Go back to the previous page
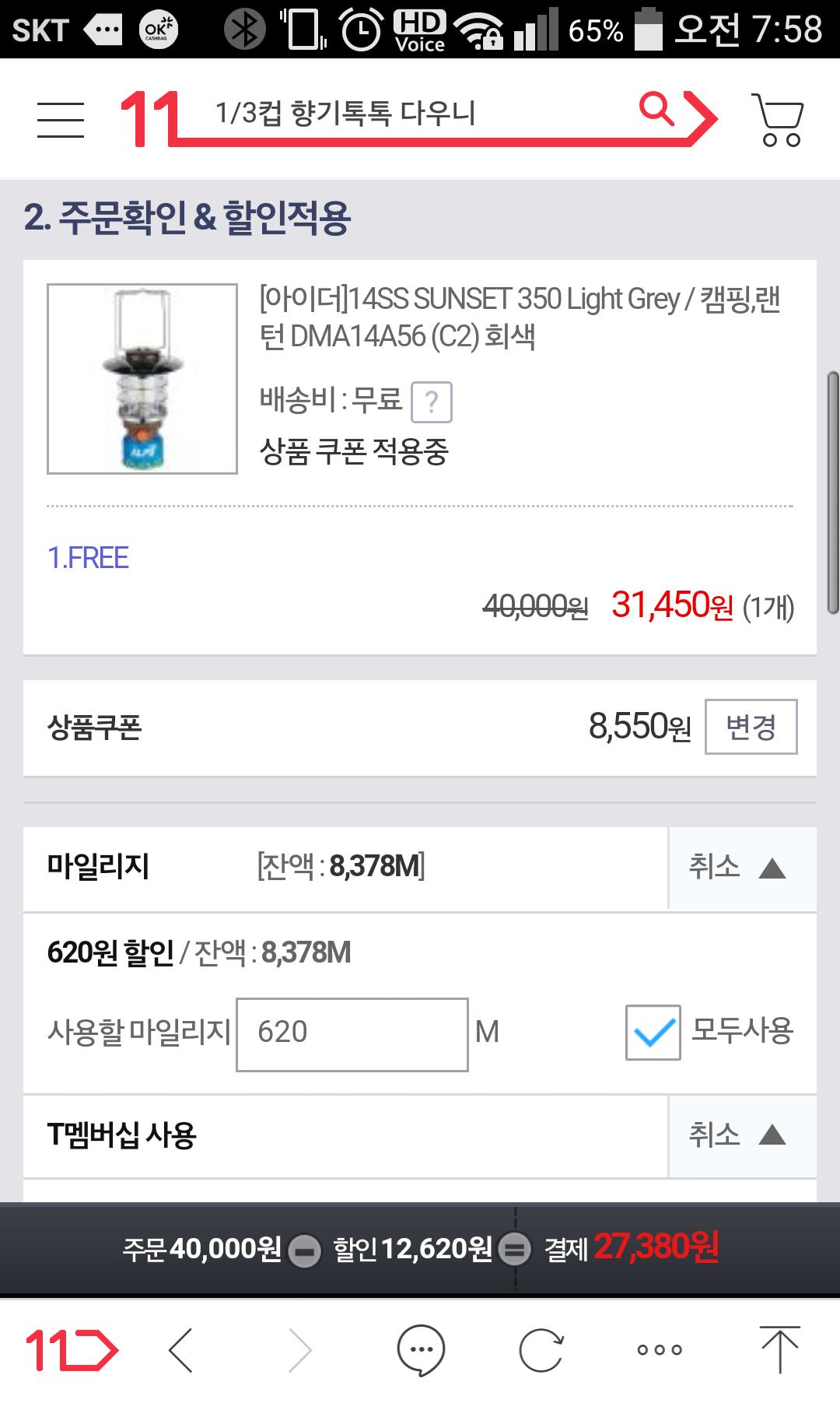The height and width of the screenshot is (1403, 840). [x=181, y=1350]
